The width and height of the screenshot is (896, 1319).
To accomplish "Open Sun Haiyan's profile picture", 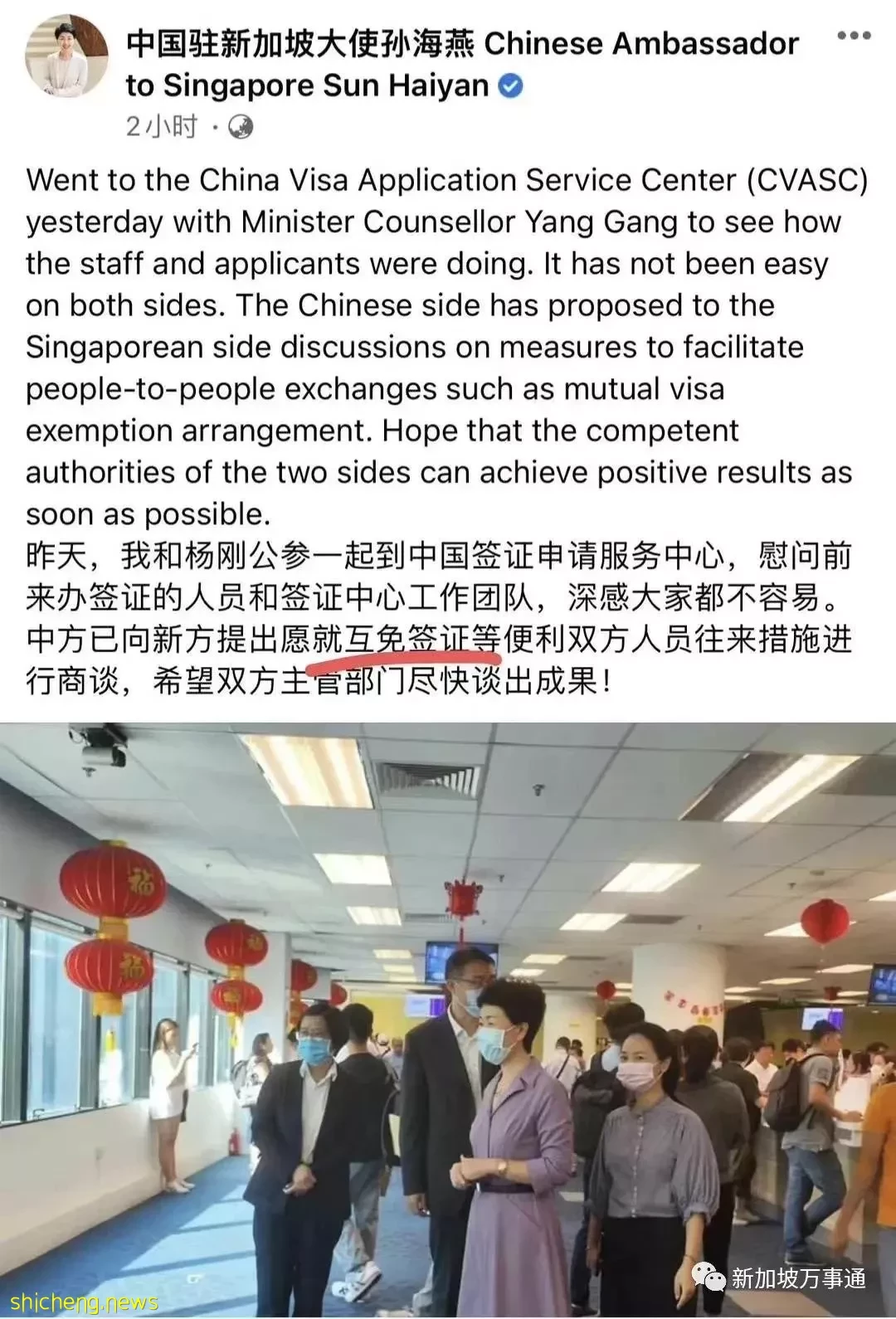I will pyautogui.click(x=66, y=56).
